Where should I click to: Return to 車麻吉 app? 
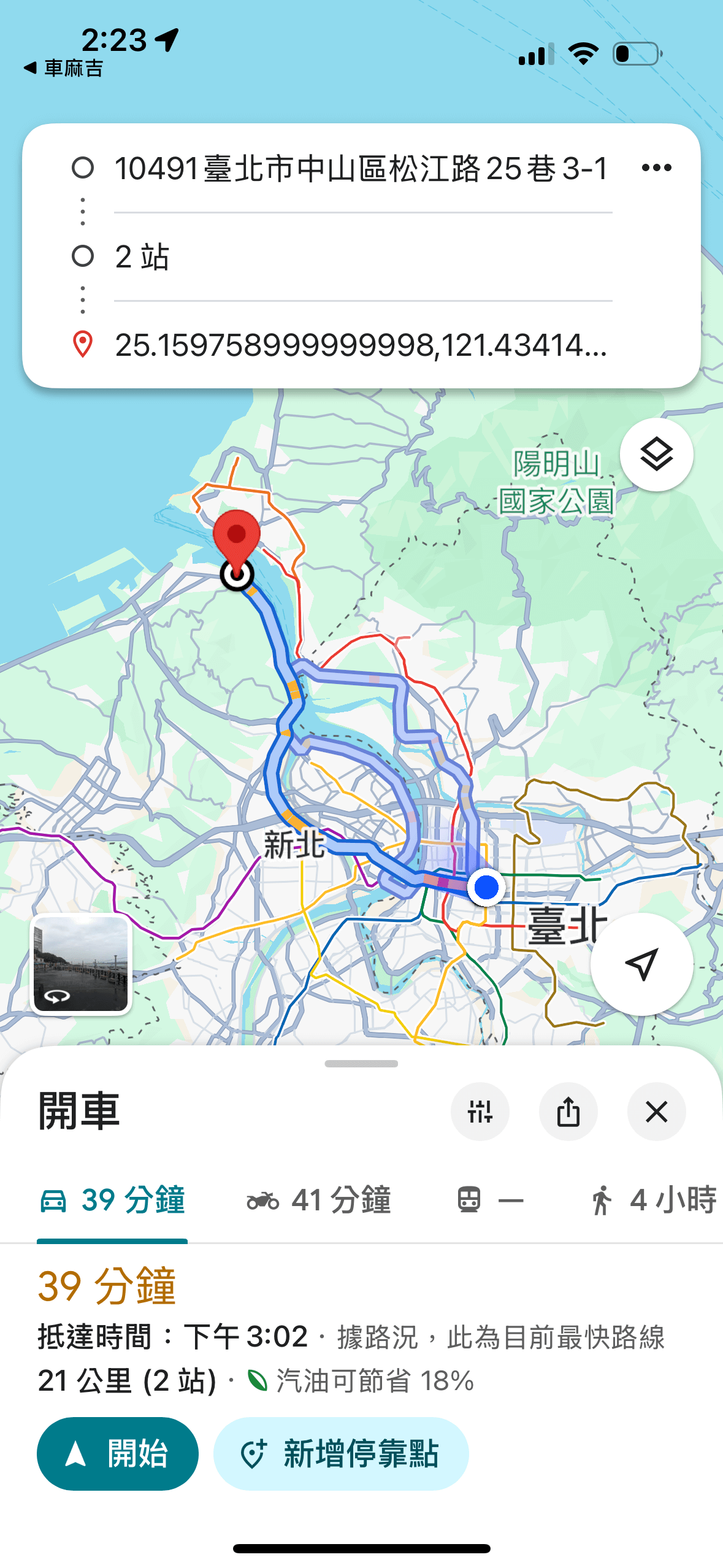point(64,68)
